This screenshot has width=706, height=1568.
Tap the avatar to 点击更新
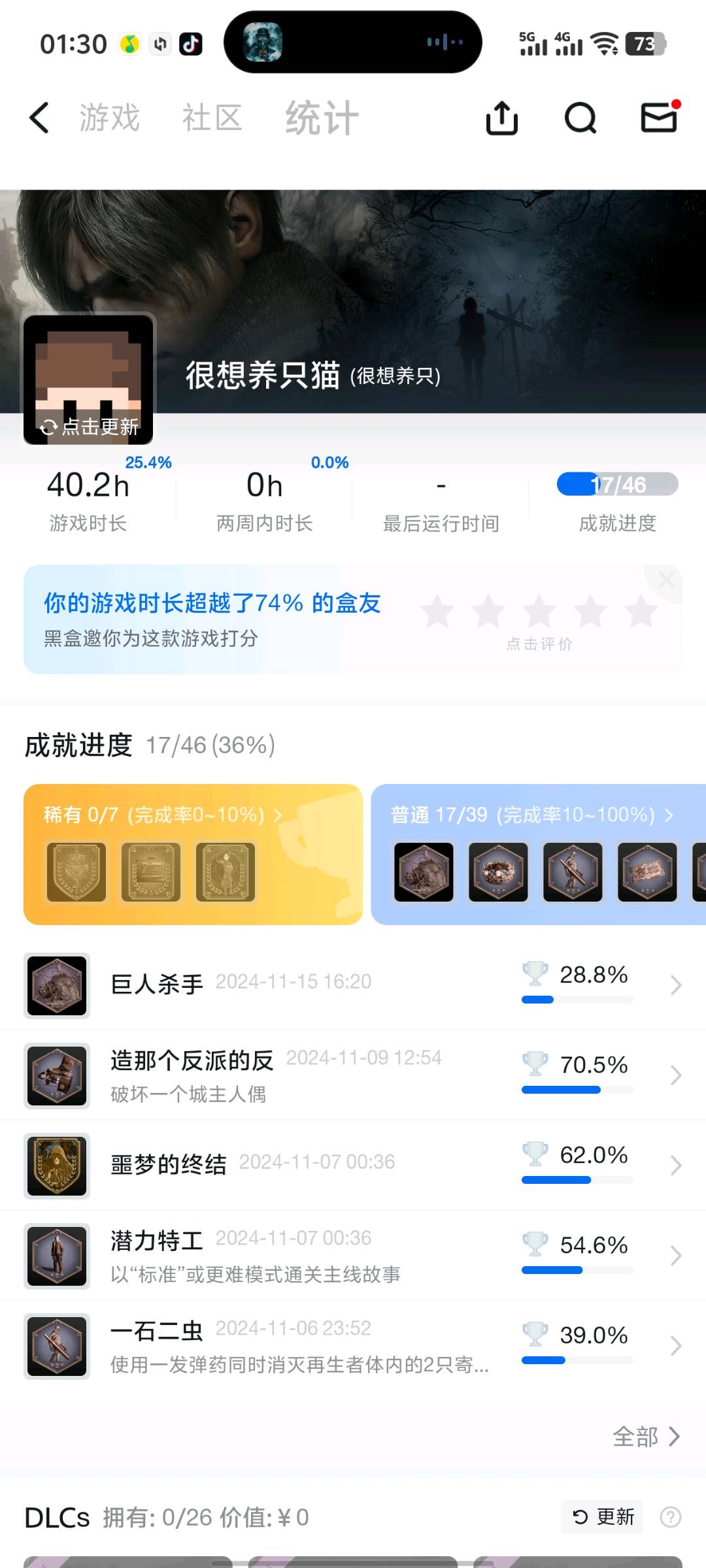pos(88,380)
